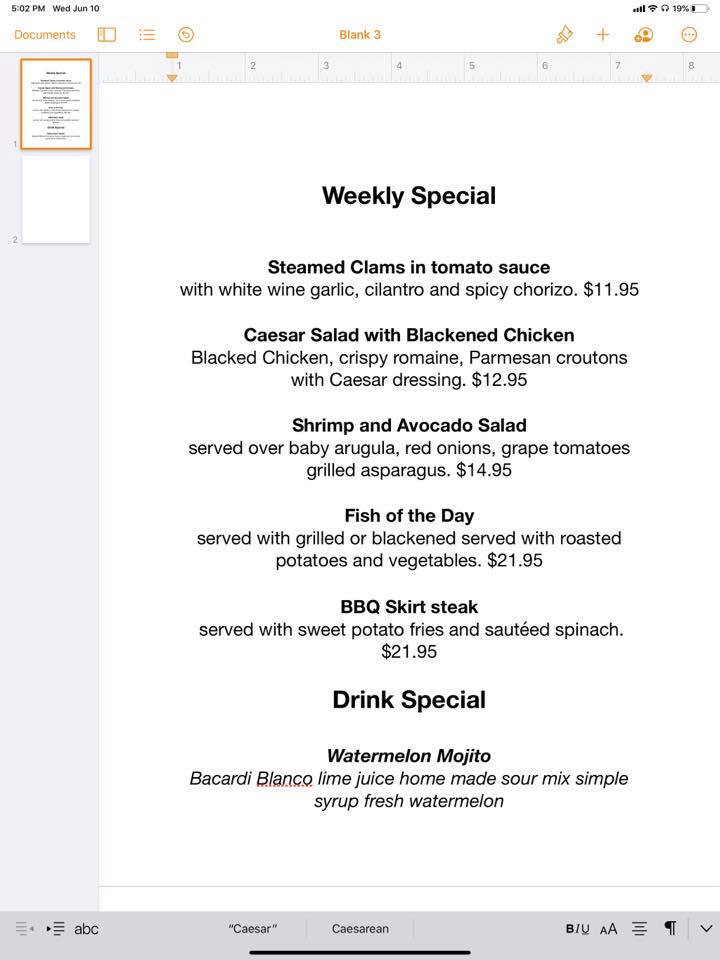This screenshot has width=720, height=960.
Task: Open the text alignment options
Action: pos(640,929)
